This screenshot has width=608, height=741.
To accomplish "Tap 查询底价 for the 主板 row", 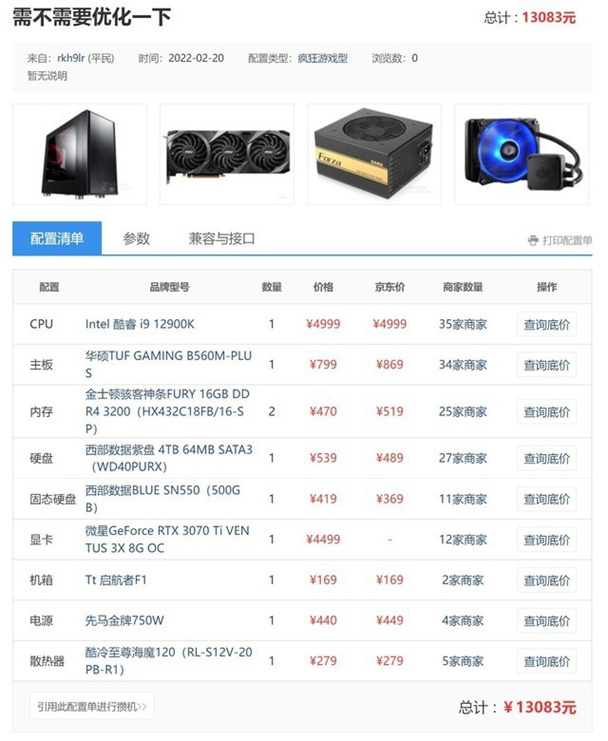I will coord(547,365).
